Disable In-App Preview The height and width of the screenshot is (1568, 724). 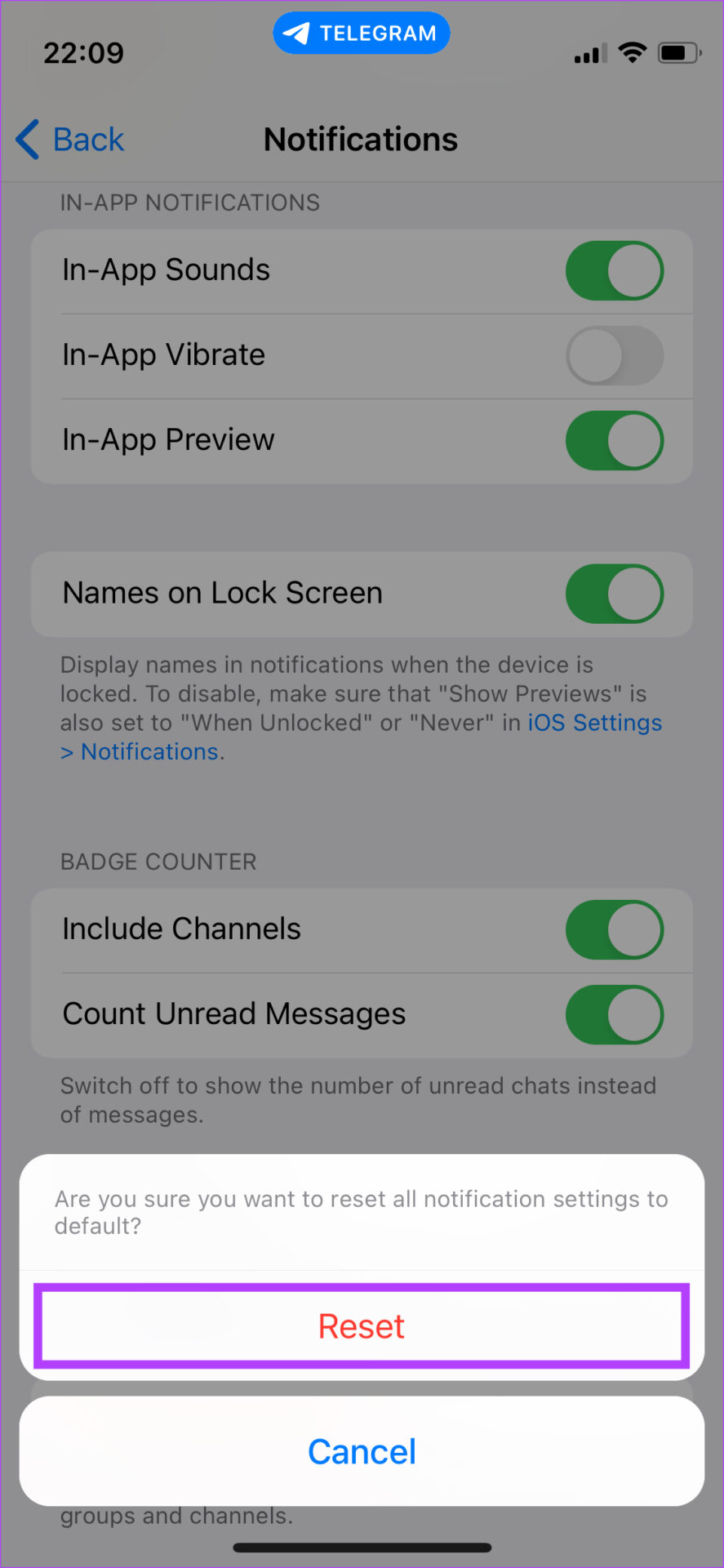(615, 440)
